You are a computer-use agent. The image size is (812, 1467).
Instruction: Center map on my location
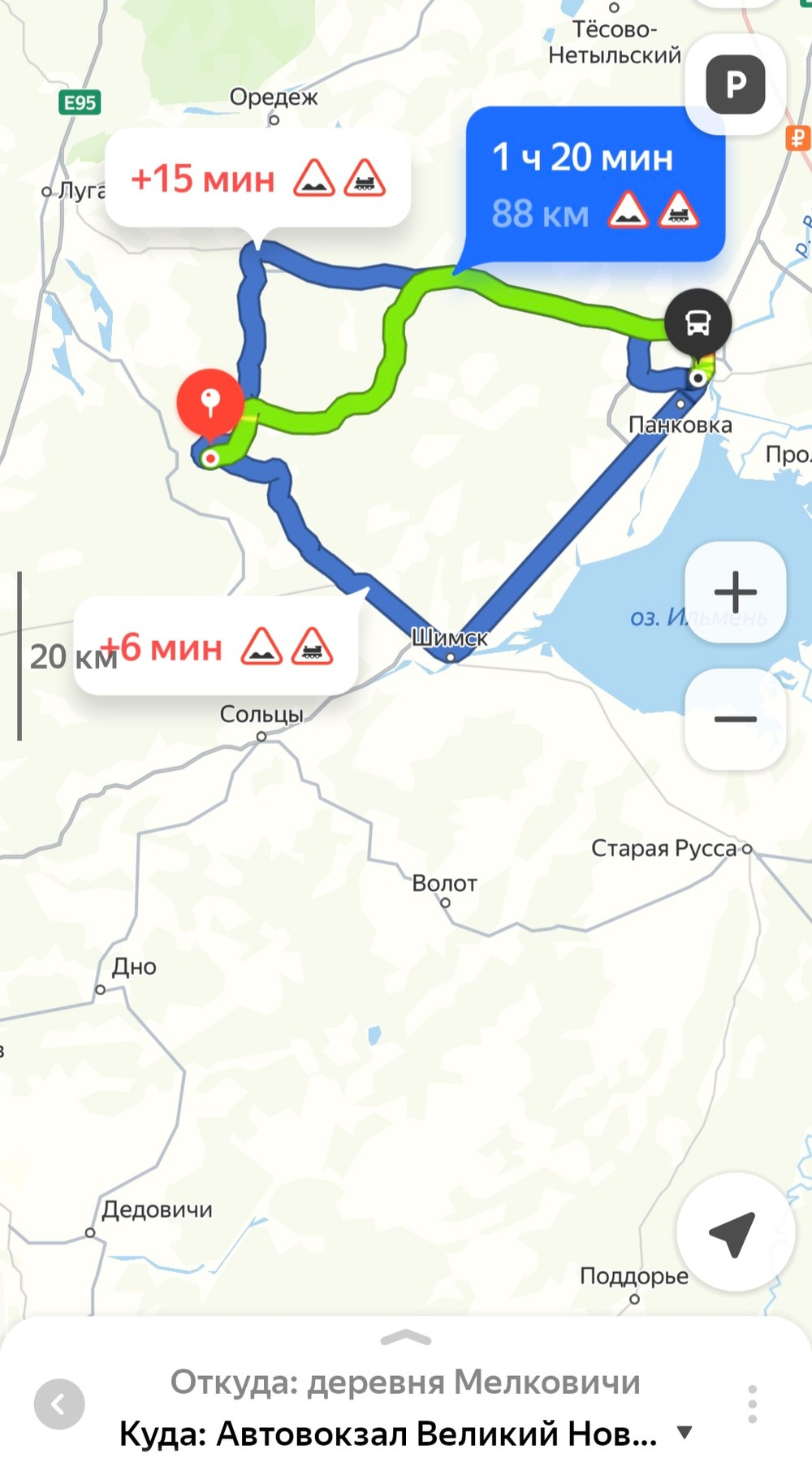coord(734,1233)
